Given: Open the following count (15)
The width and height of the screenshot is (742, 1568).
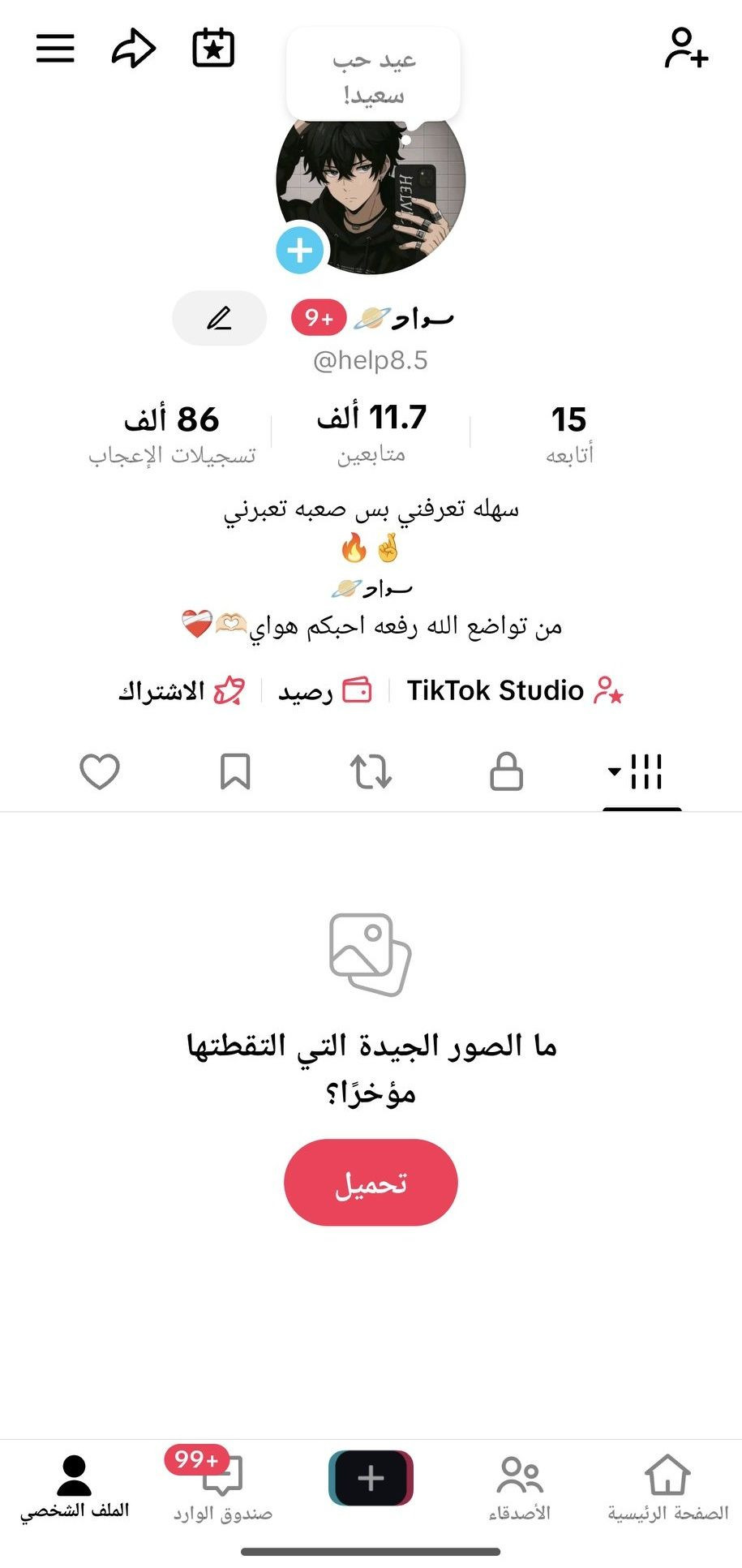Looking at the screenshot, I should 568,434.
